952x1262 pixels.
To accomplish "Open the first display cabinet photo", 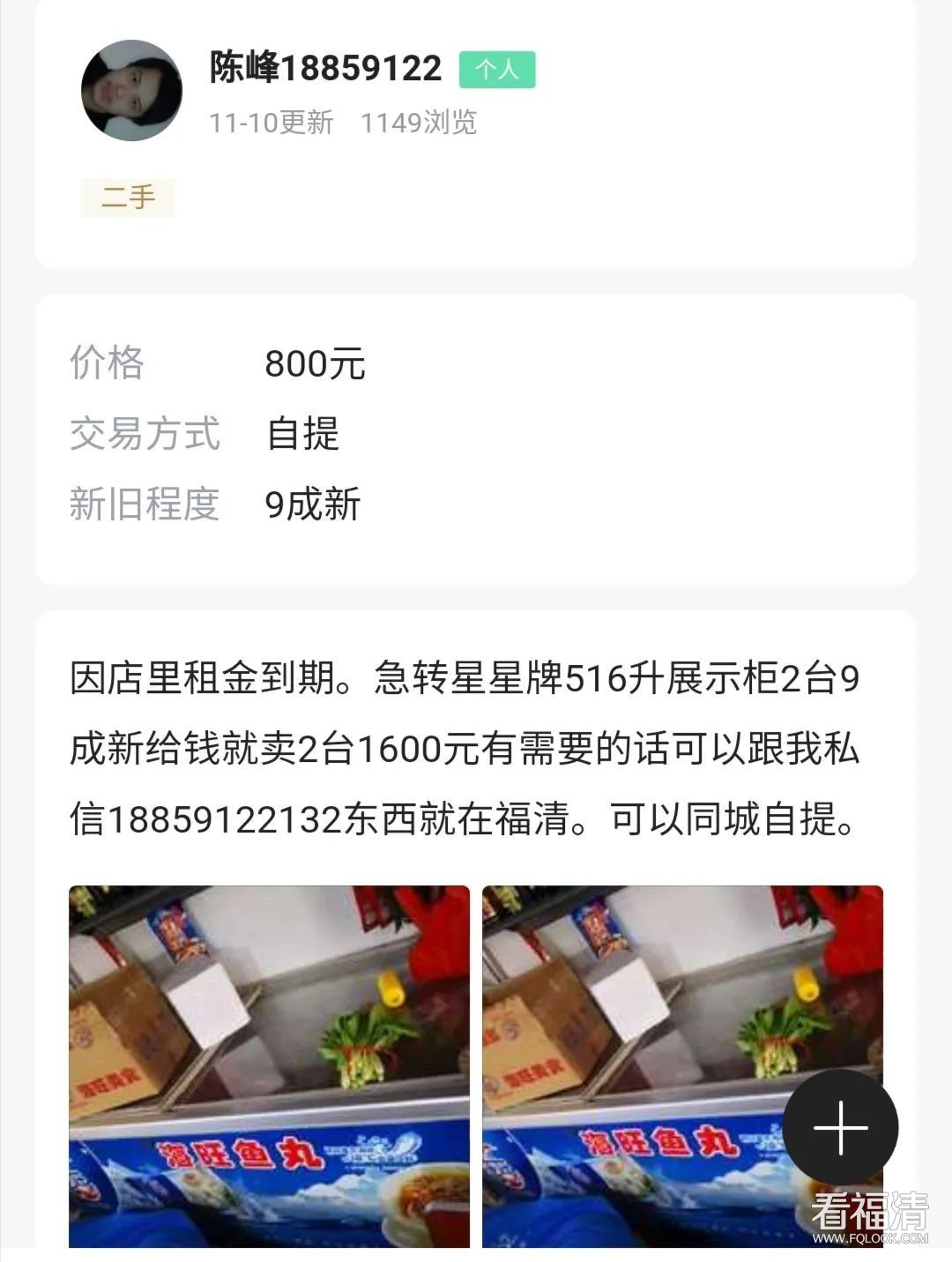I will (270, 1065).
